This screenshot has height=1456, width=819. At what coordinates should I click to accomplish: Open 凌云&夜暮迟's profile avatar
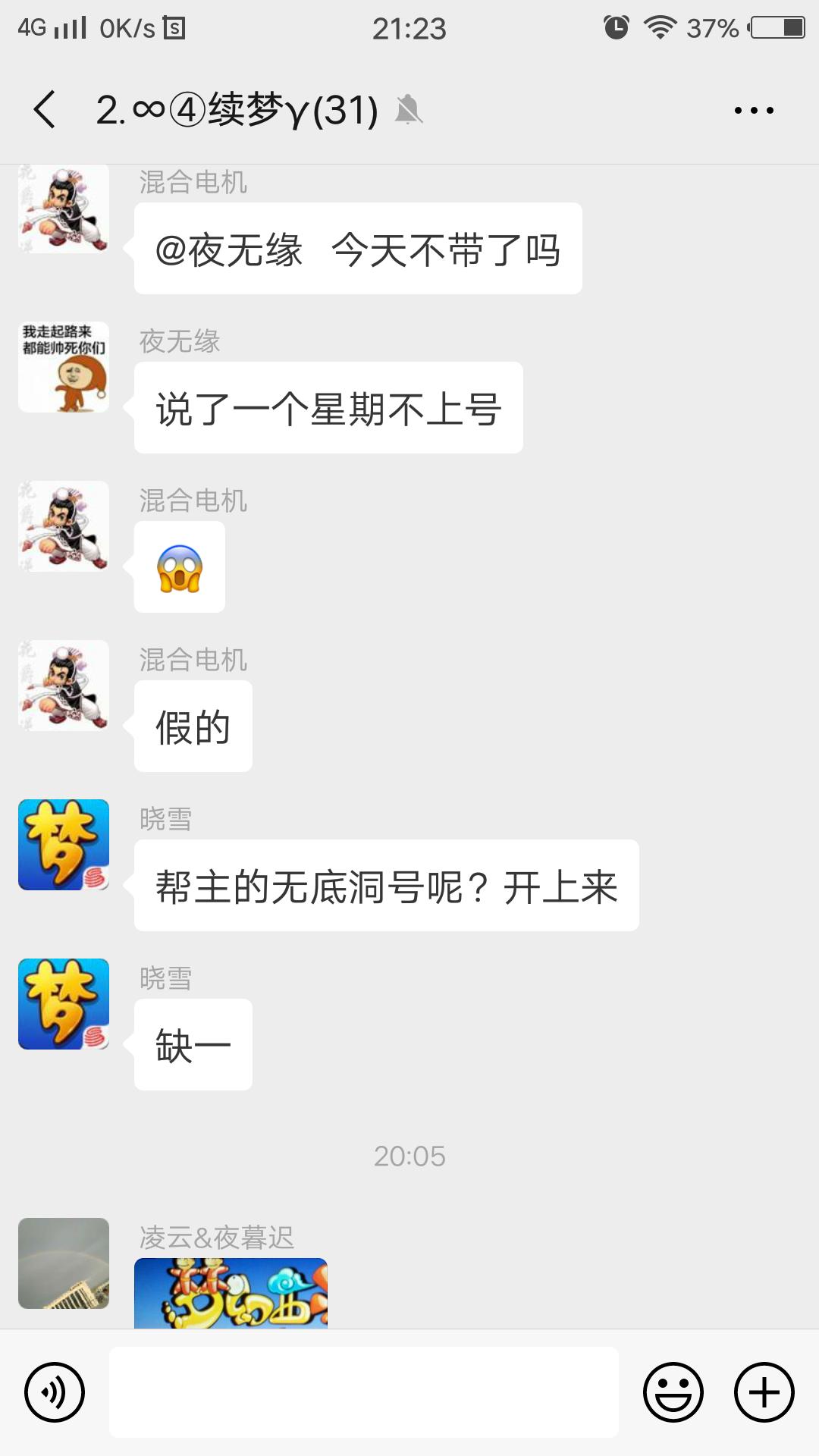[64, 1263]
